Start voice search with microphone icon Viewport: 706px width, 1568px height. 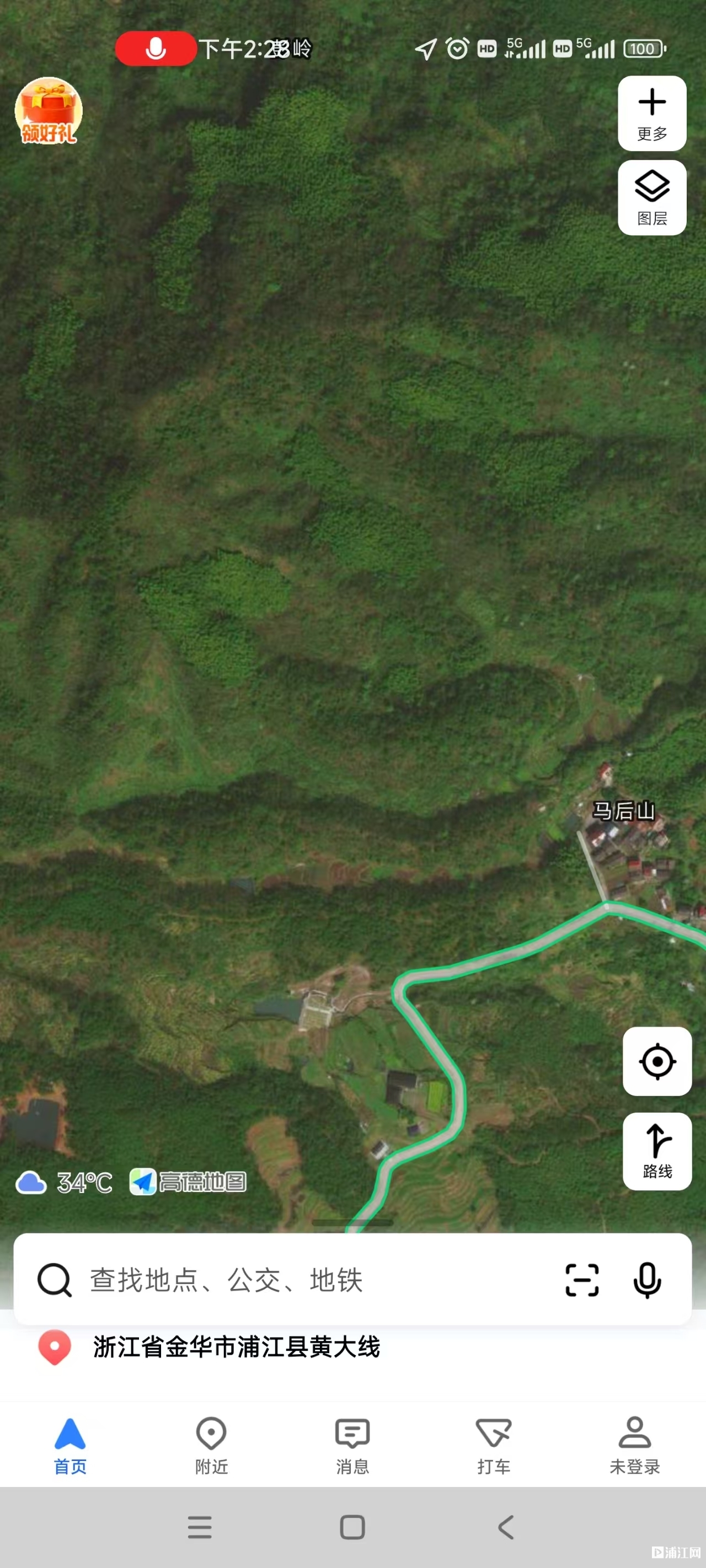647,1280
